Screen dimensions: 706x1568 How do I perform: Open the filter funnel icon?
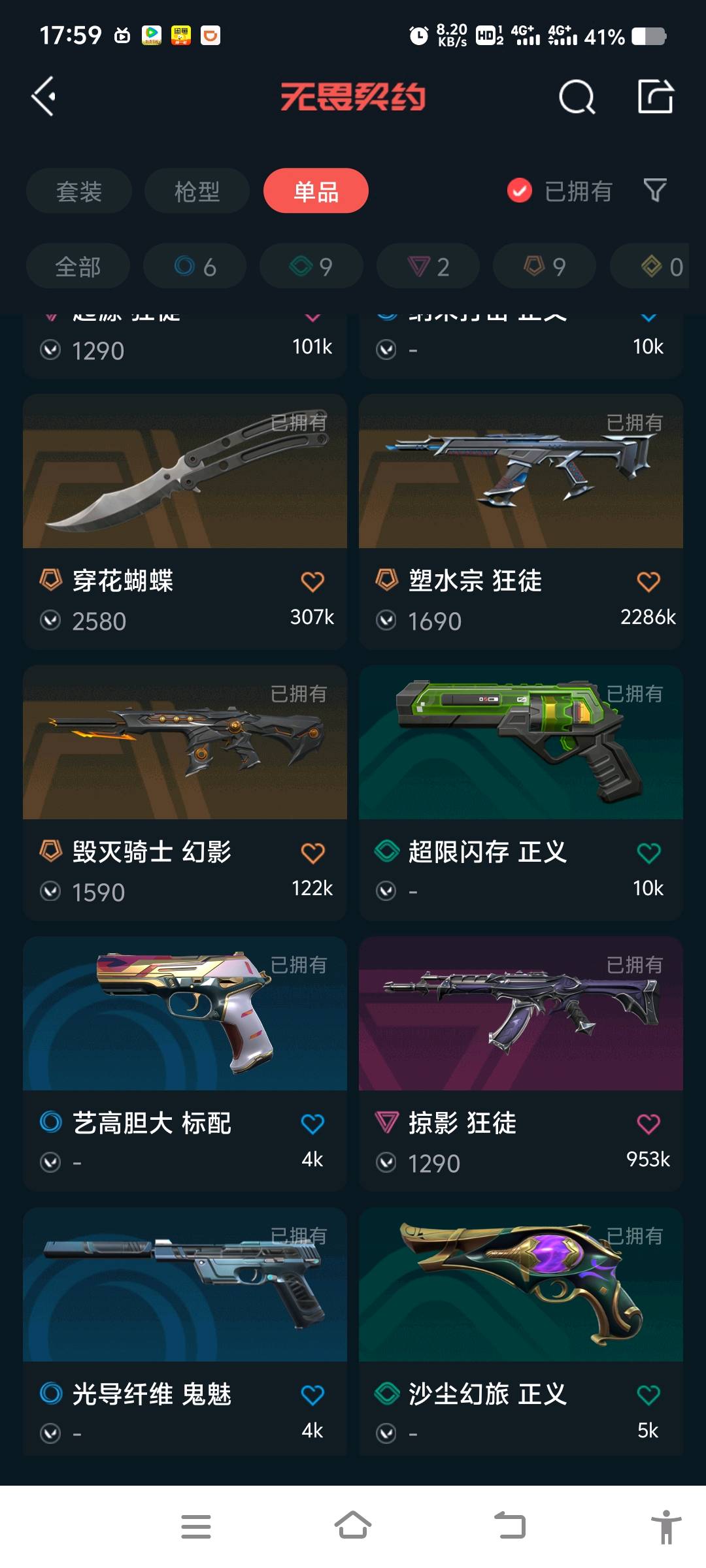[x=654, y=191]
